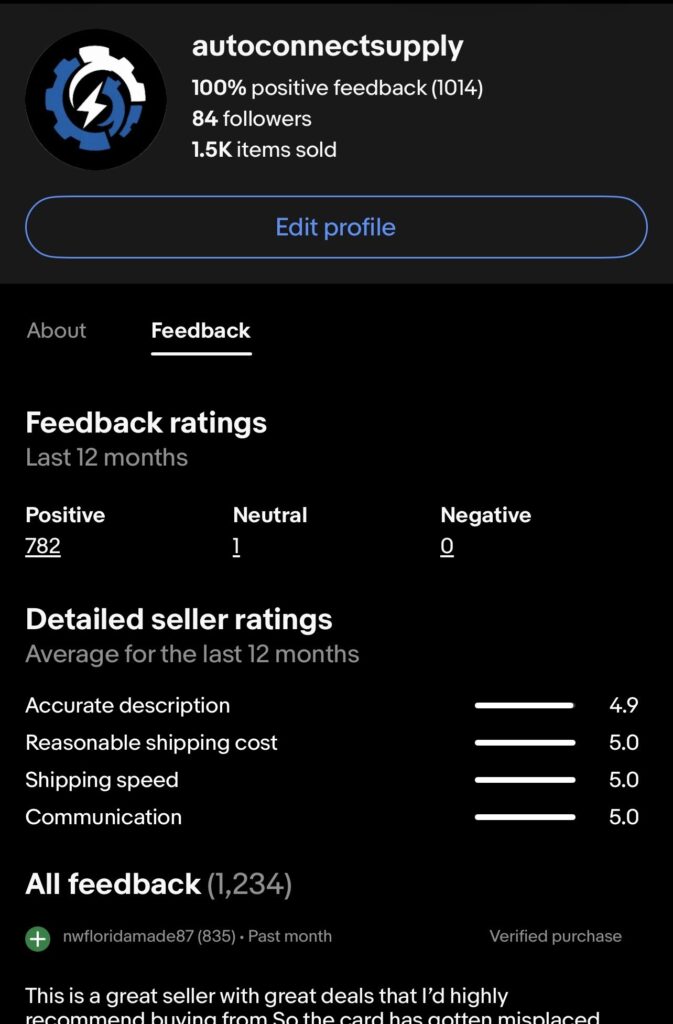Switch to the About tab
This screenshot has height=1024, width=673.
click(56, 330)
